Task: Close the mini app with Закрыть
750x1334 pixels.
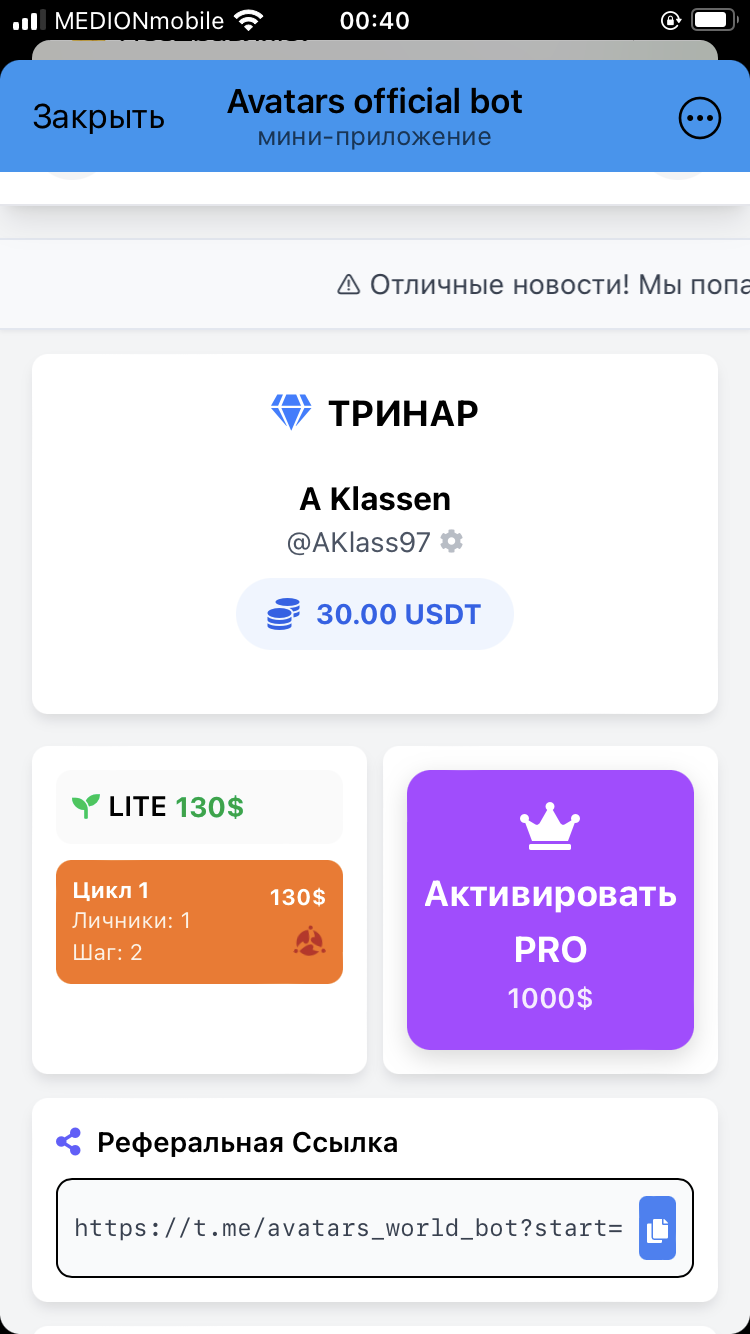Action: click(x=98, y=117)
